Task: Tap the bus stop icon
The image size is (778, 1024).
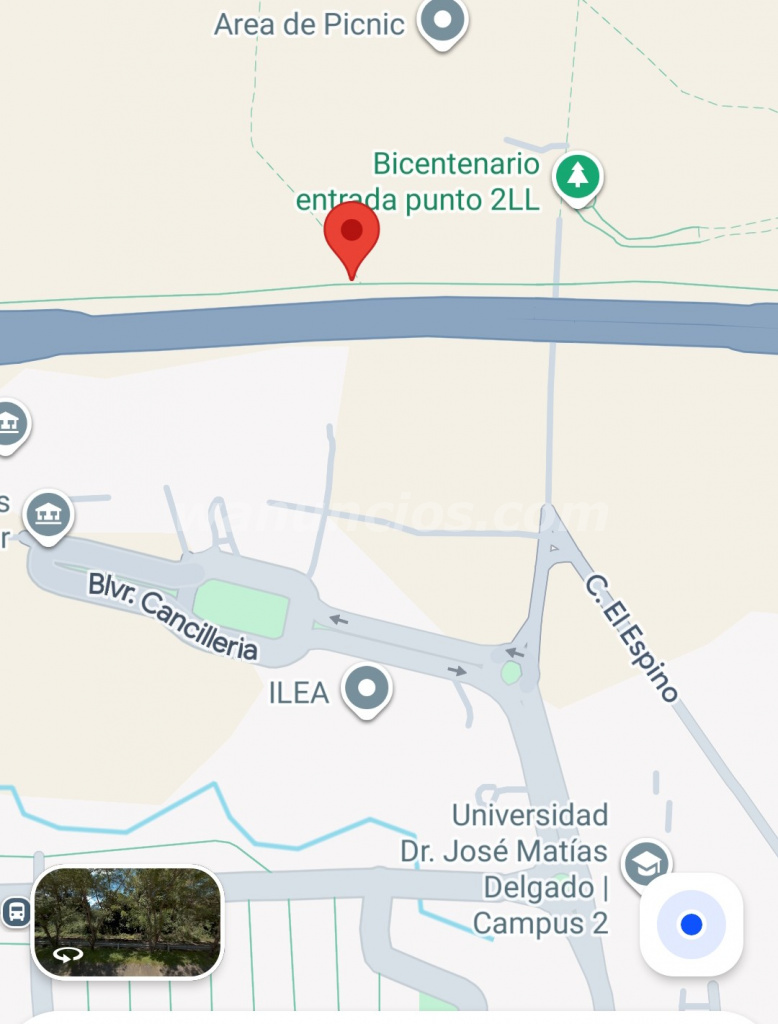Action: (x=15, y=911)
